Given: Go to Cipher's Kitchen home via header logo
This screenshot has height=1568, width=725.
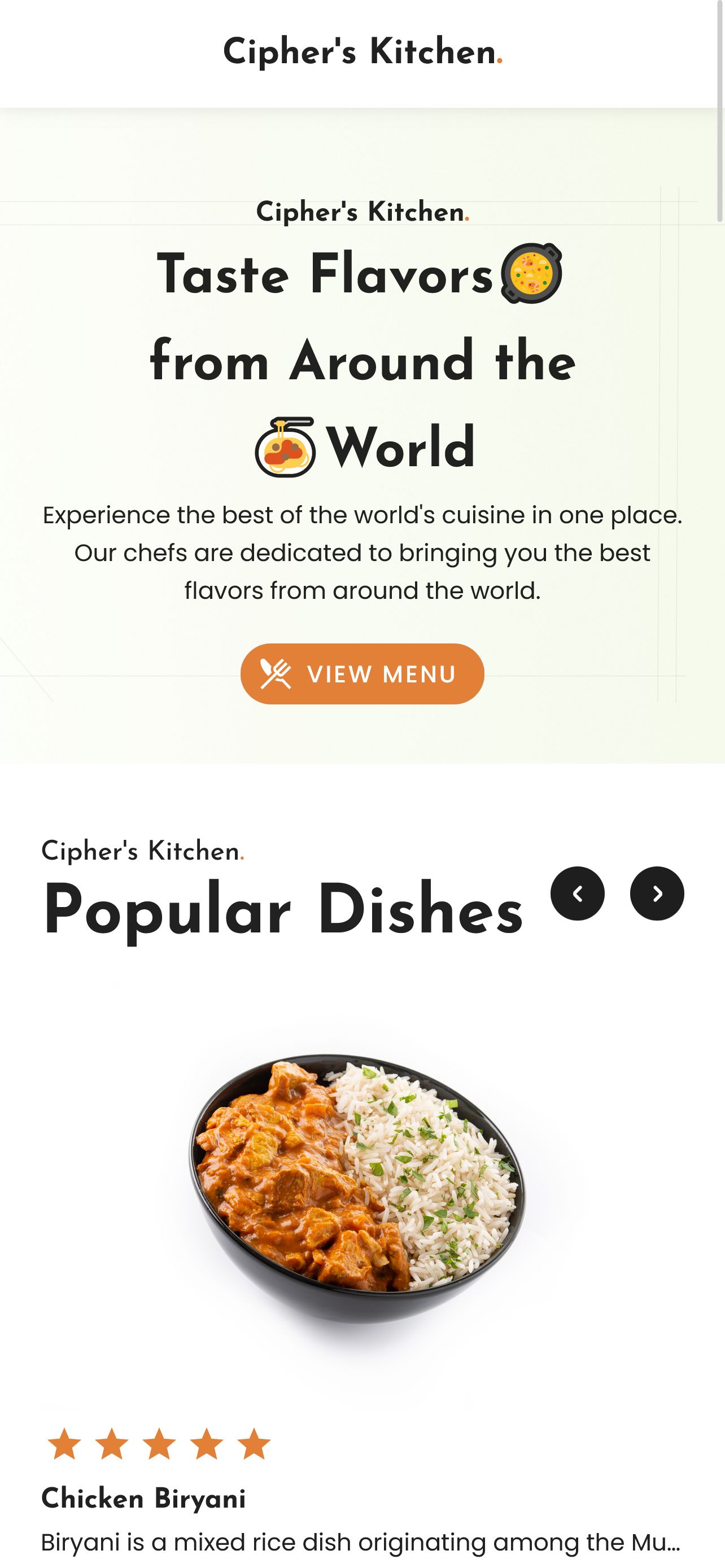Looking at the screenshot, I should [x=362, y=52].
